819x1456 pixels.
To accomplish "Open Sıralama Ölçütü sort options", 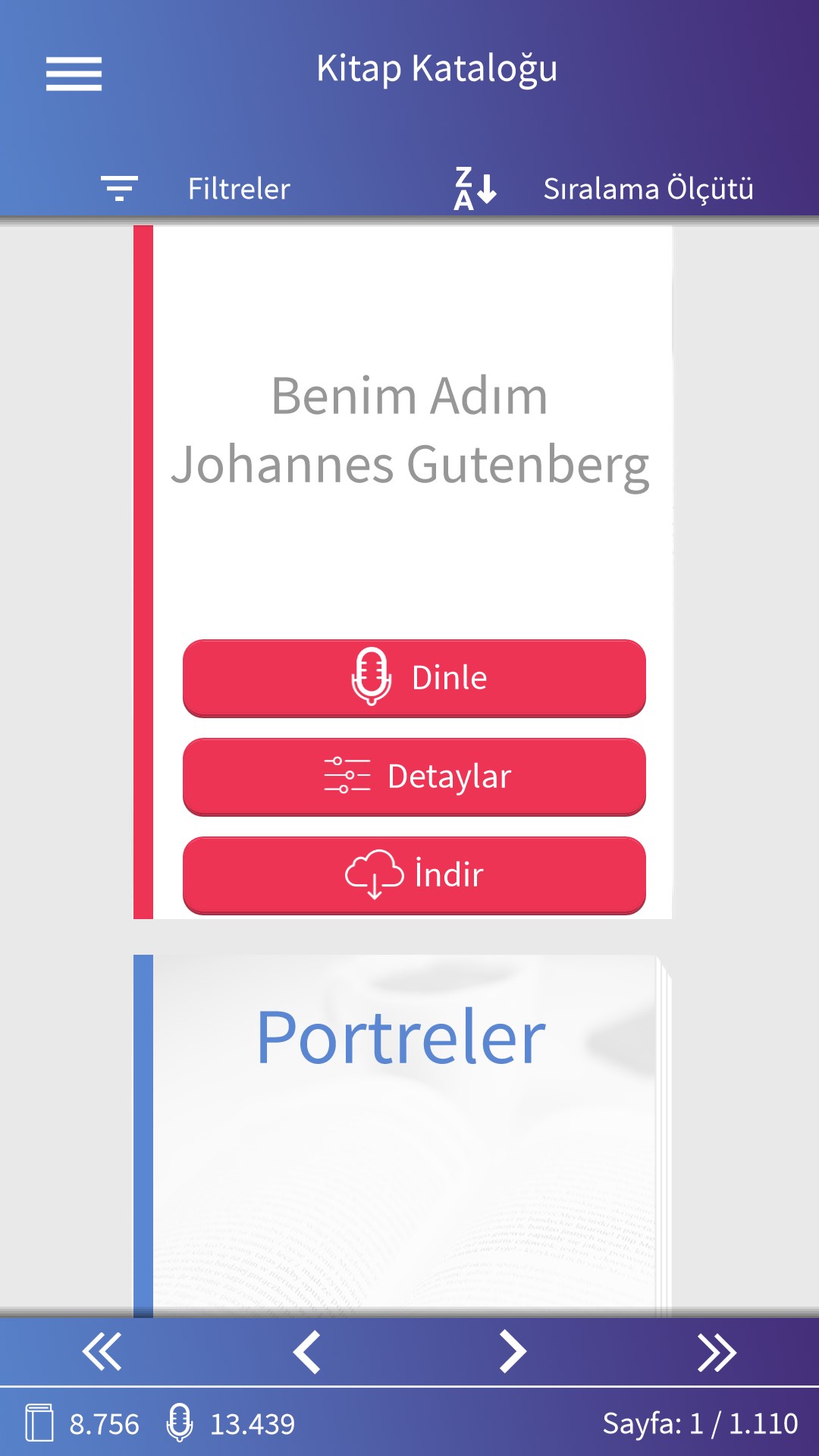I will 604,188.
